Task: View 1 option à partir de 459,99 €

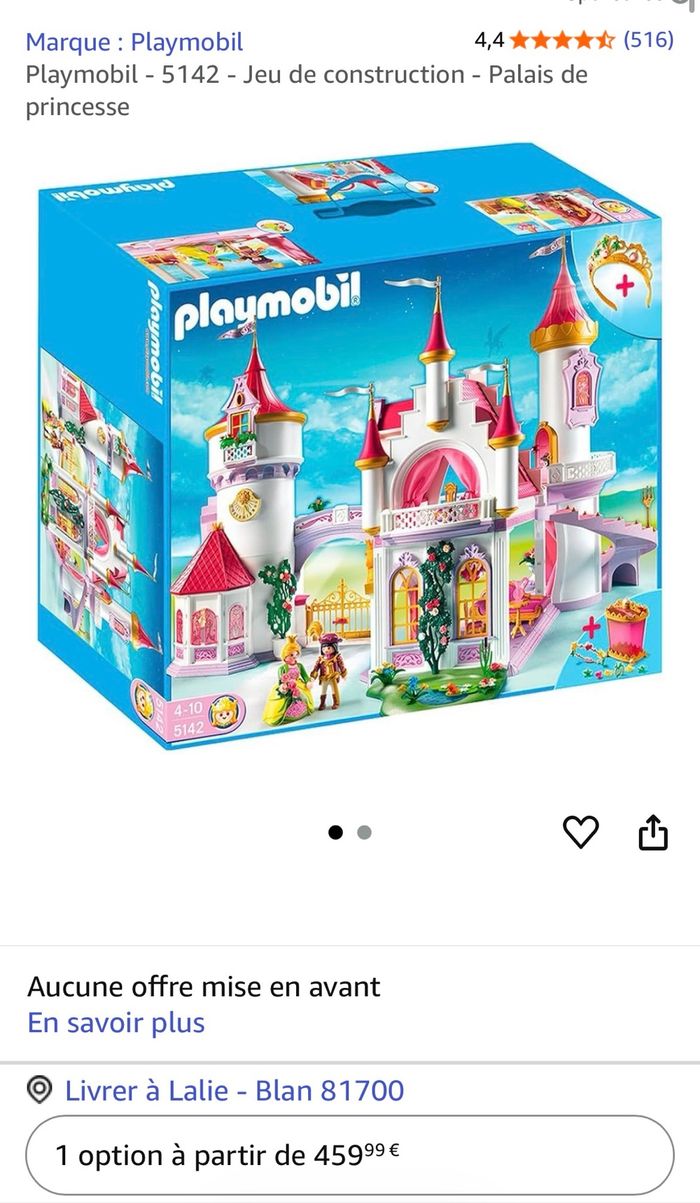Action: (x=349, y=1155)
